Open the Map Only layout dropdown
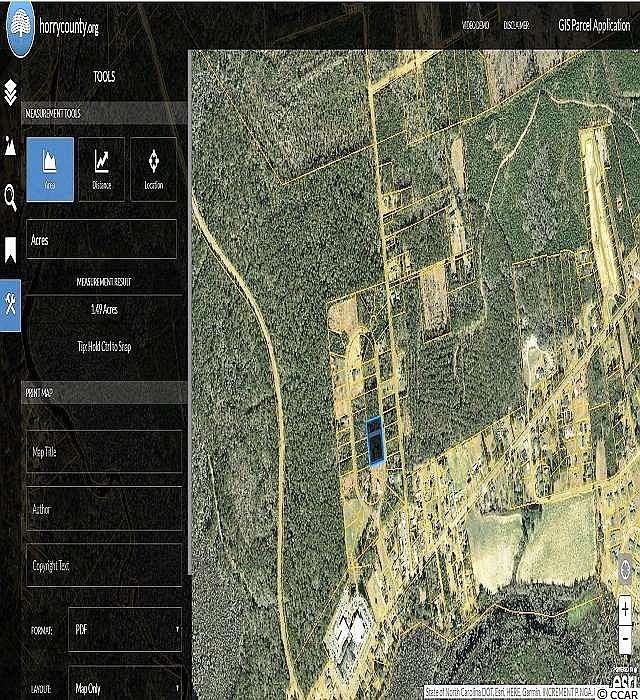Viewport: 640px width, 700px height. pyautogui.click(x=125, y=688)
